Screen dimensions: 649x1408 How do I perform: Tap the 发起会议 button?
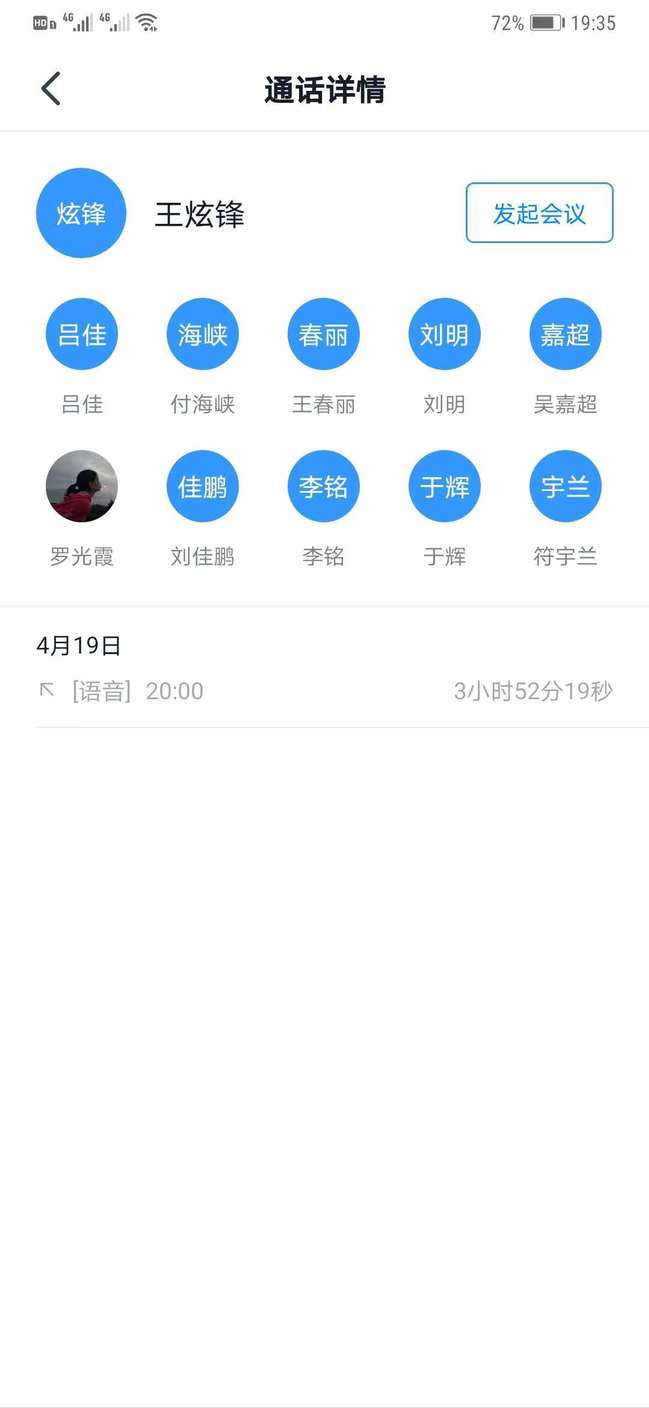coord(539,213)
